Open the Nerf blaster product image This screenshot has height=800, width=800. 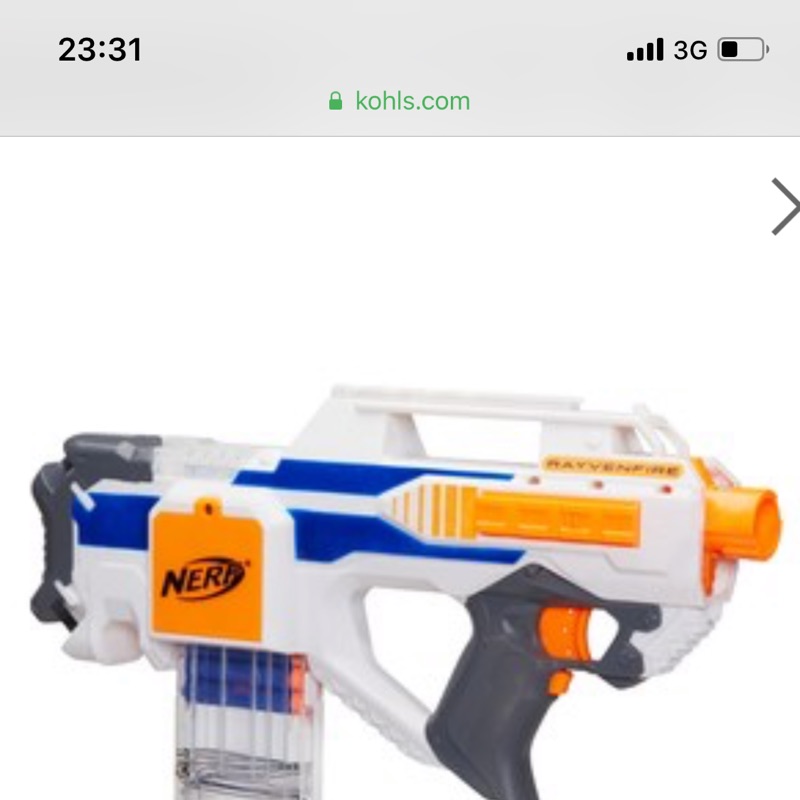[405, 591]
